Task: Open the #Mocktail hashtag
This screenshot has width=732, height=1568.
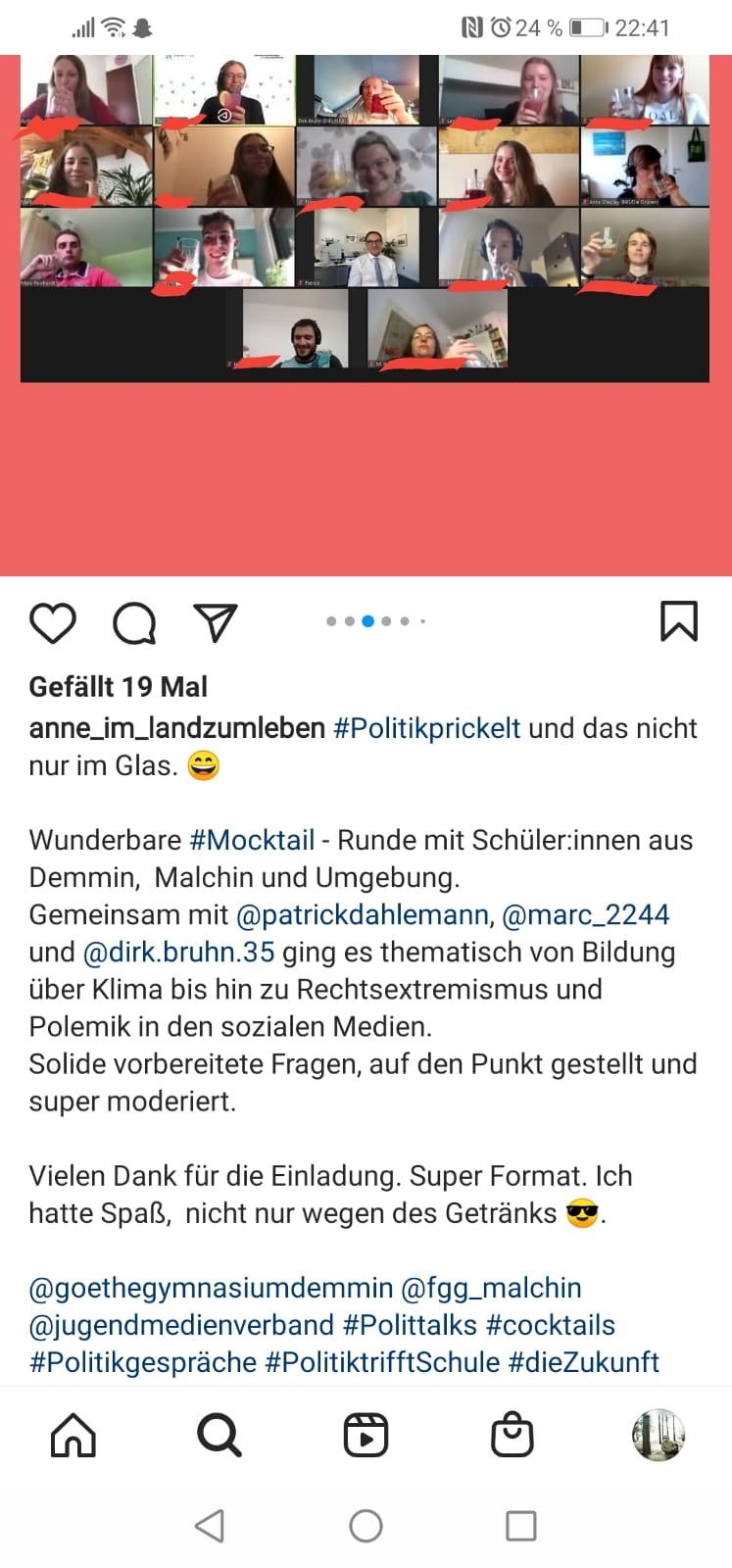Action: (252, 840)
